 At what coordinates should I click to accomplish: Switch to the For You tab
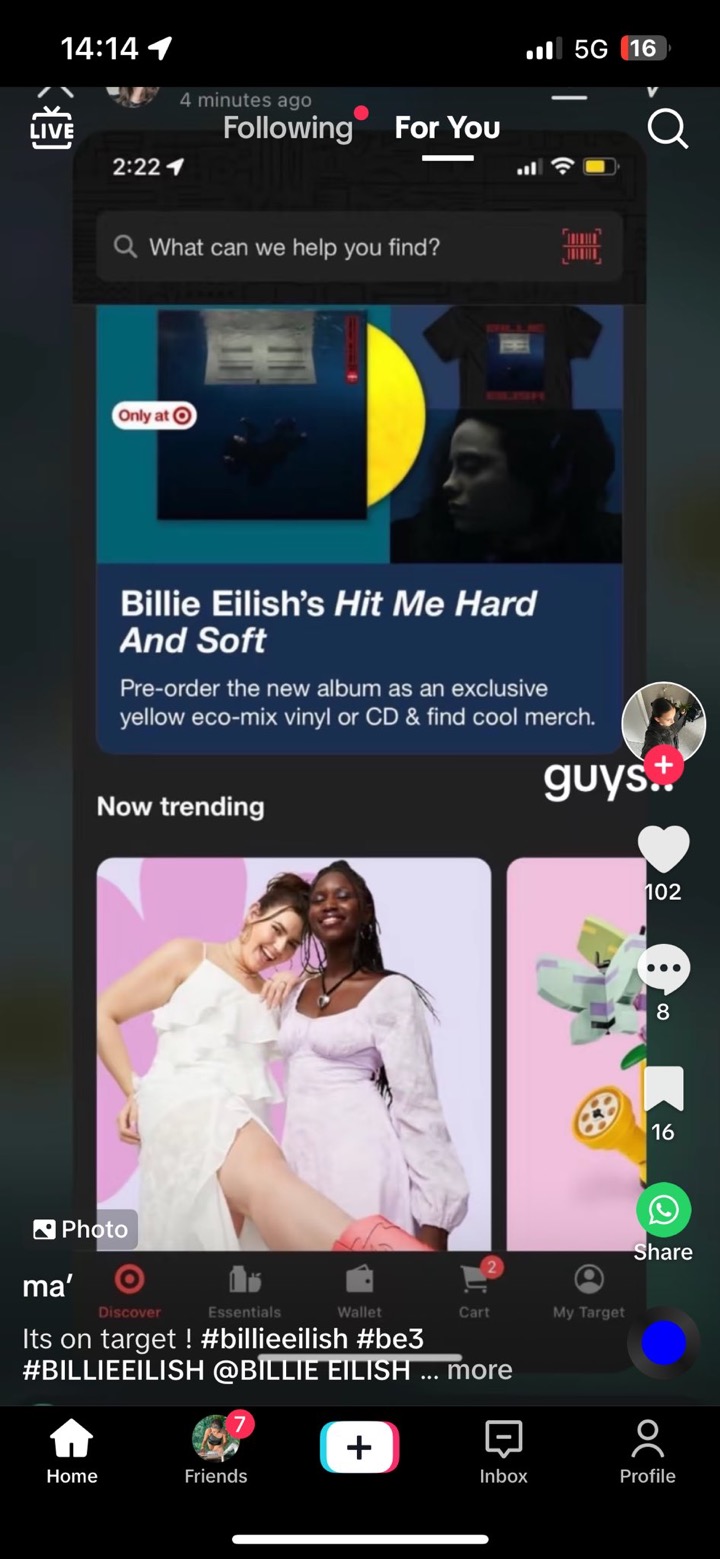point(447,127)
